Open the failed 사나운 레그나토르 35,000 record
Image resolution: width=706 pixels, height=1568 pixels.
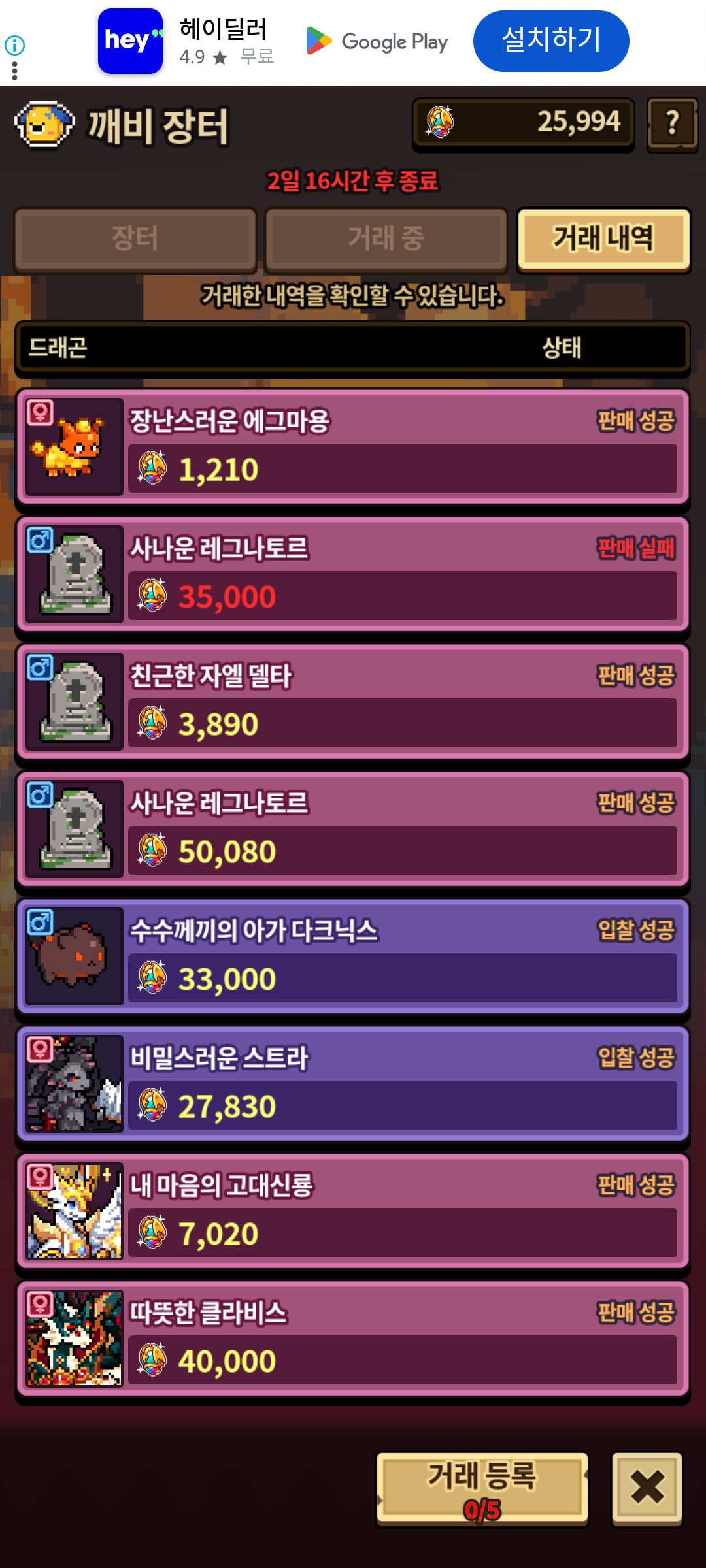pyautogui.click(x=353, y=575)
